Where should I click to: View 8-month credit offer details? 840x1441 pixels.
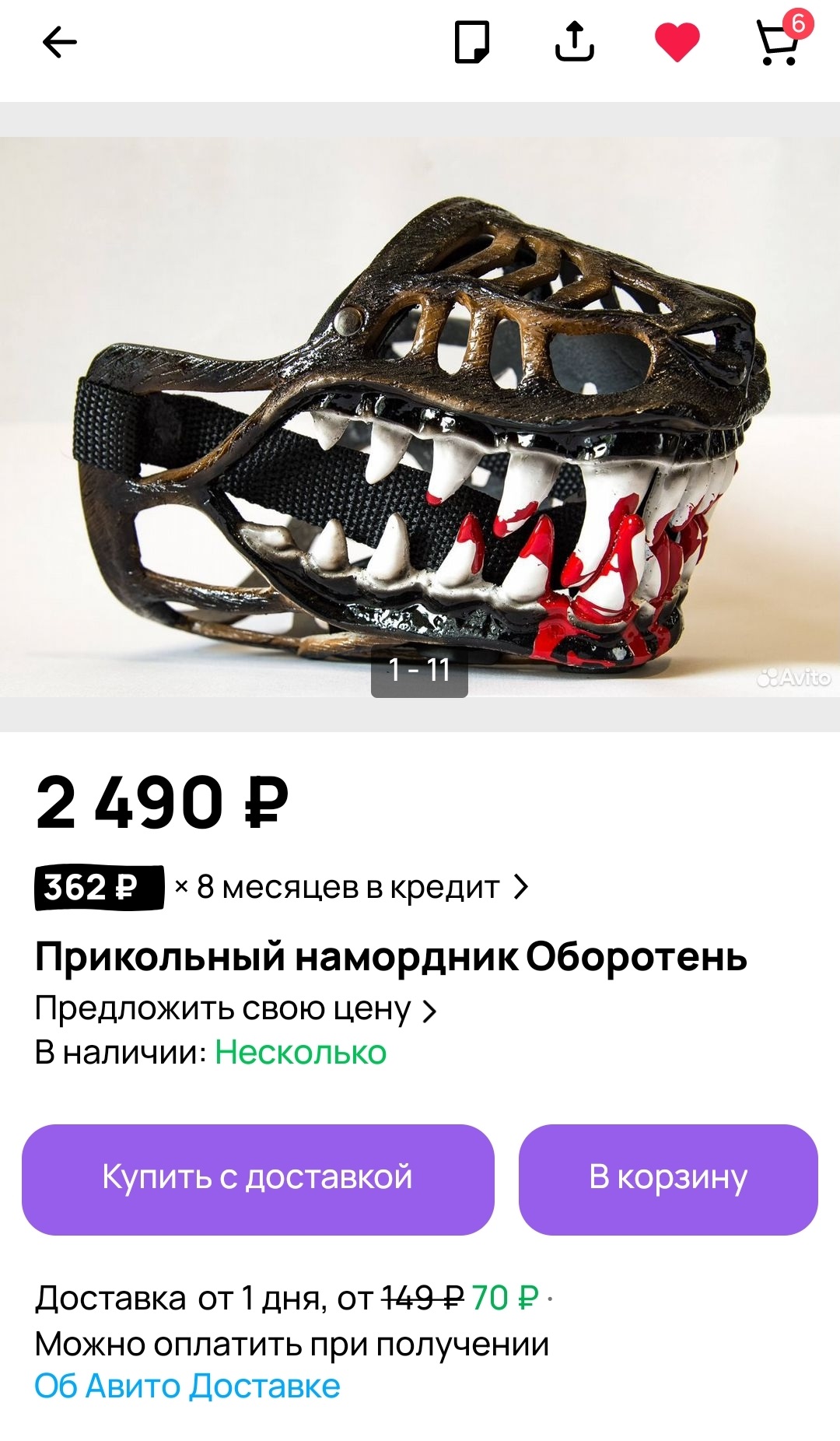point(282,887)
